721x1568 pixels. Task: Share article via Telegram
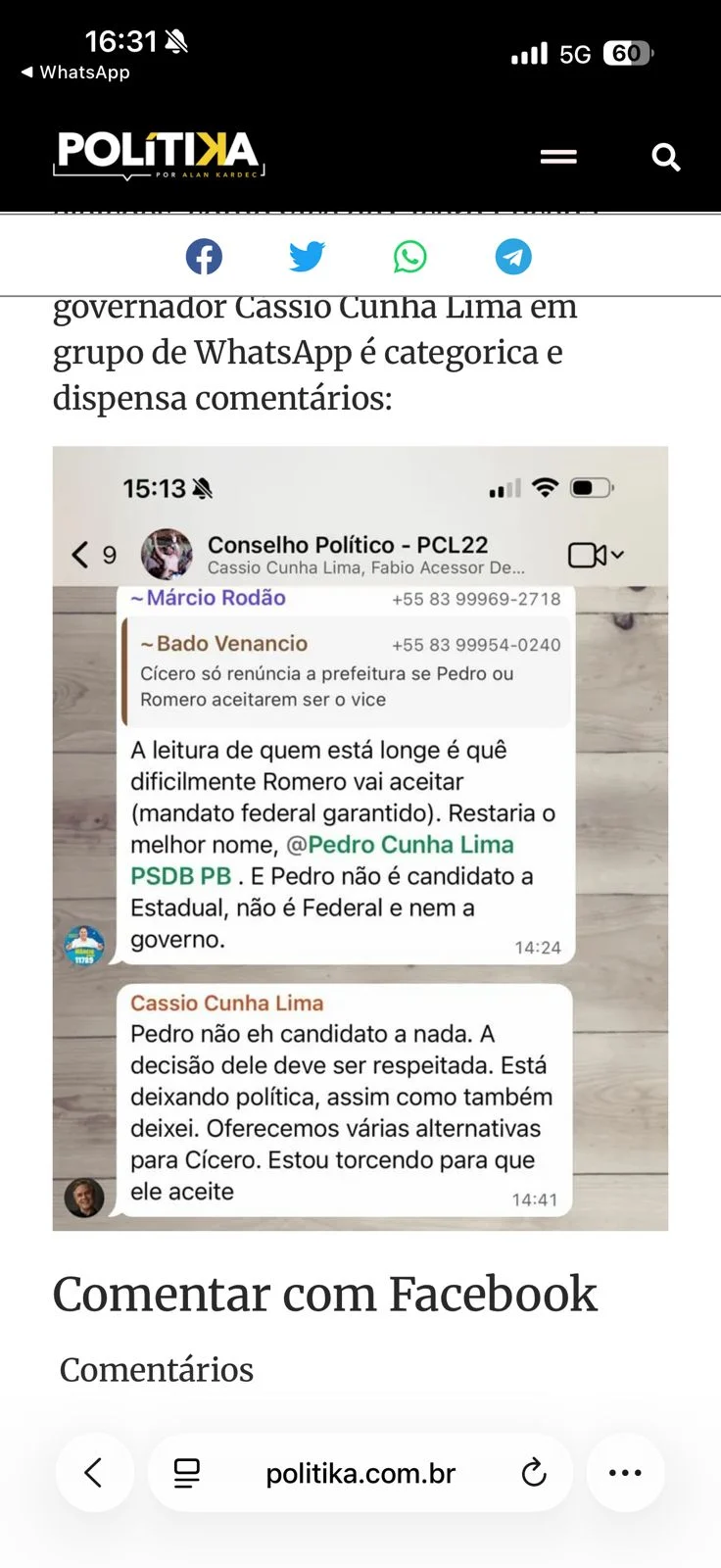[x=513, y=257]
